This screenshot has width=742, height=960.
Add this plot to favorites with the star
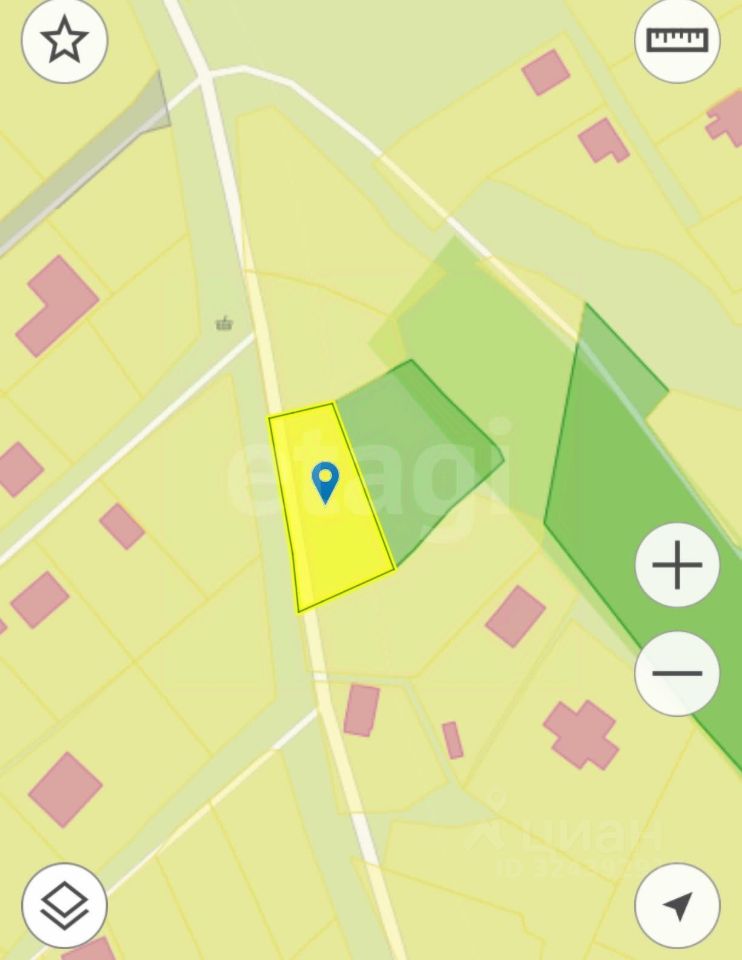pyautogui.click(x=65, y=42)
